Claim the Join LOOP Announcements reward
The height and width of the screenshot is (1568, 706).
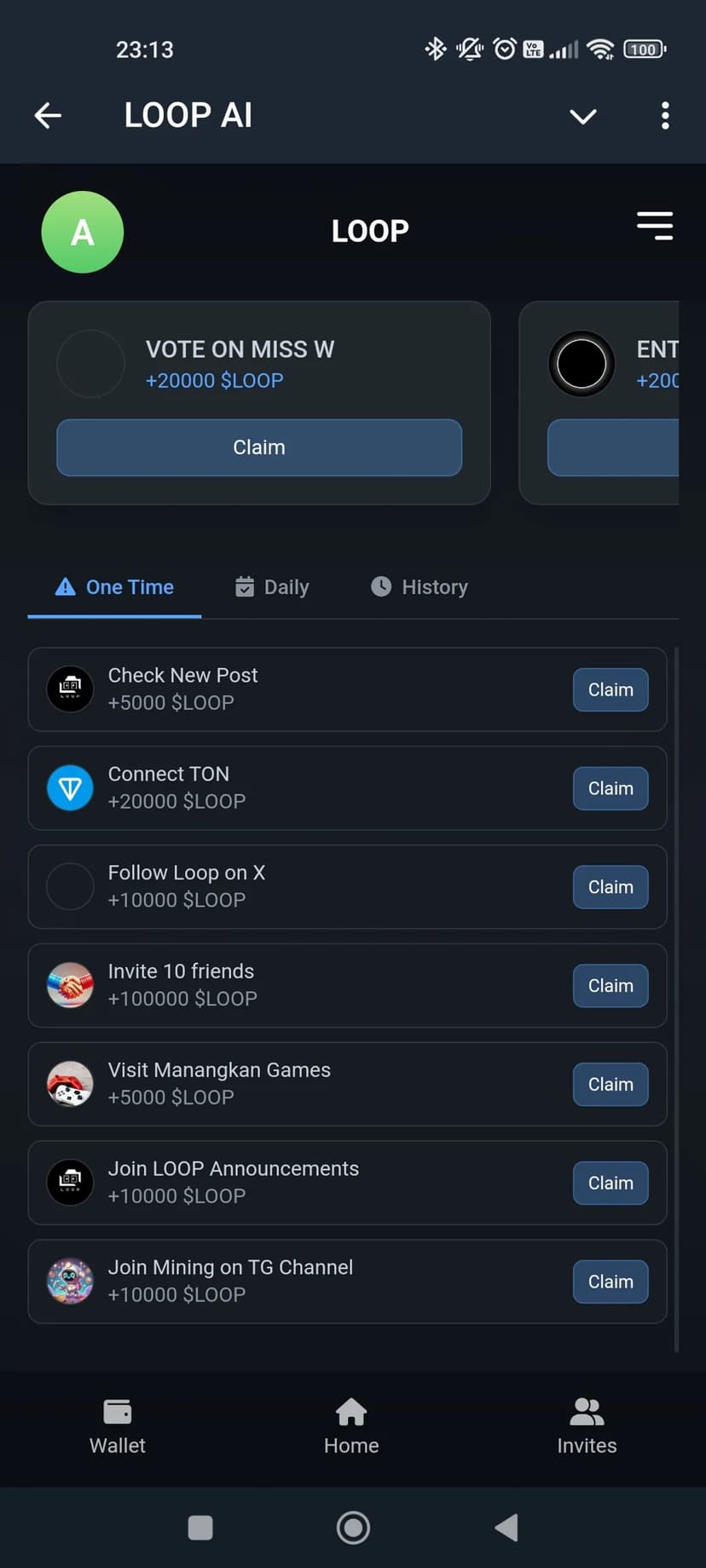[x=611, y=1183]
